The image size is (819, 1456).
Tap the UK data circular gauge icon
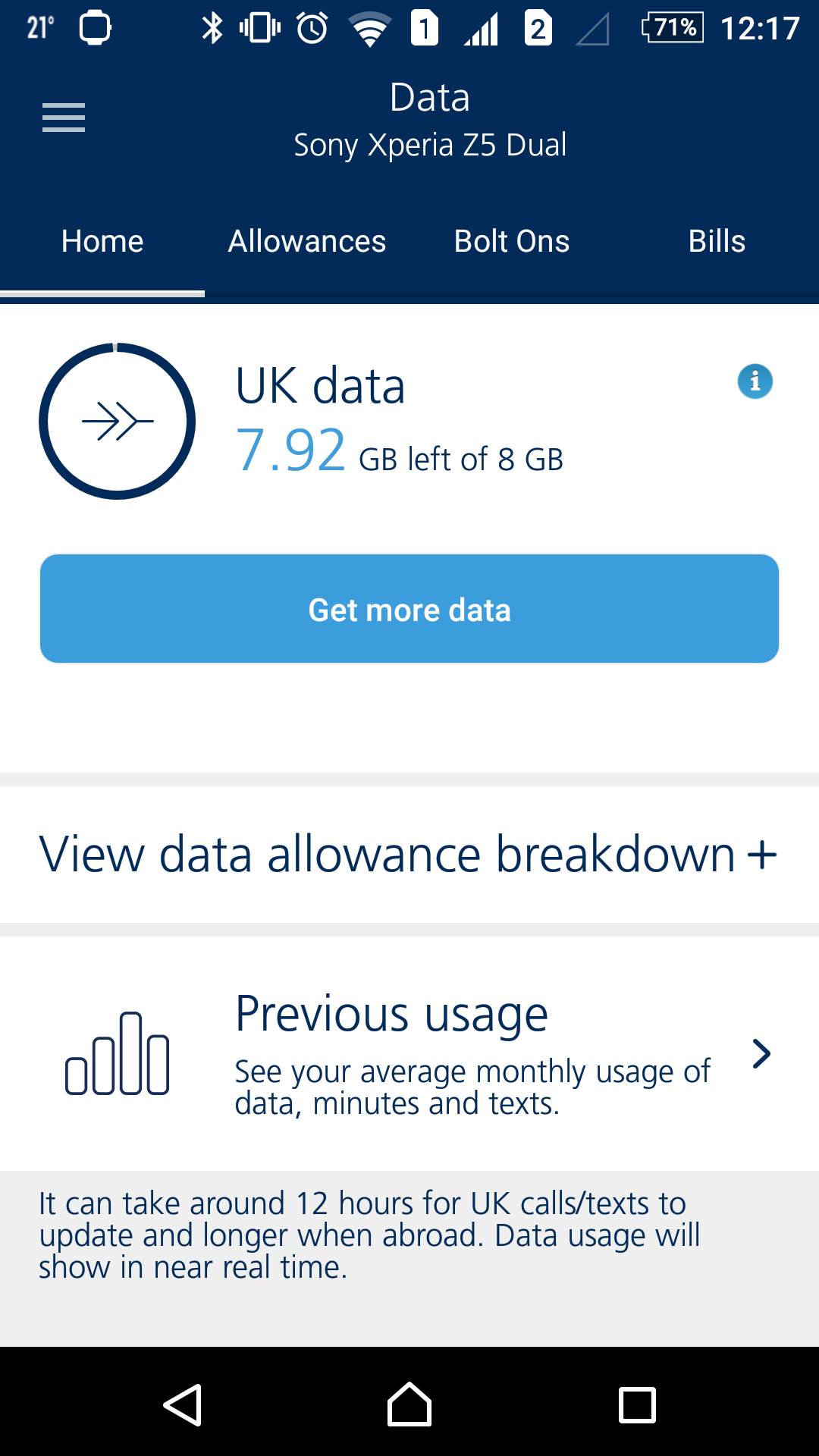118,421
